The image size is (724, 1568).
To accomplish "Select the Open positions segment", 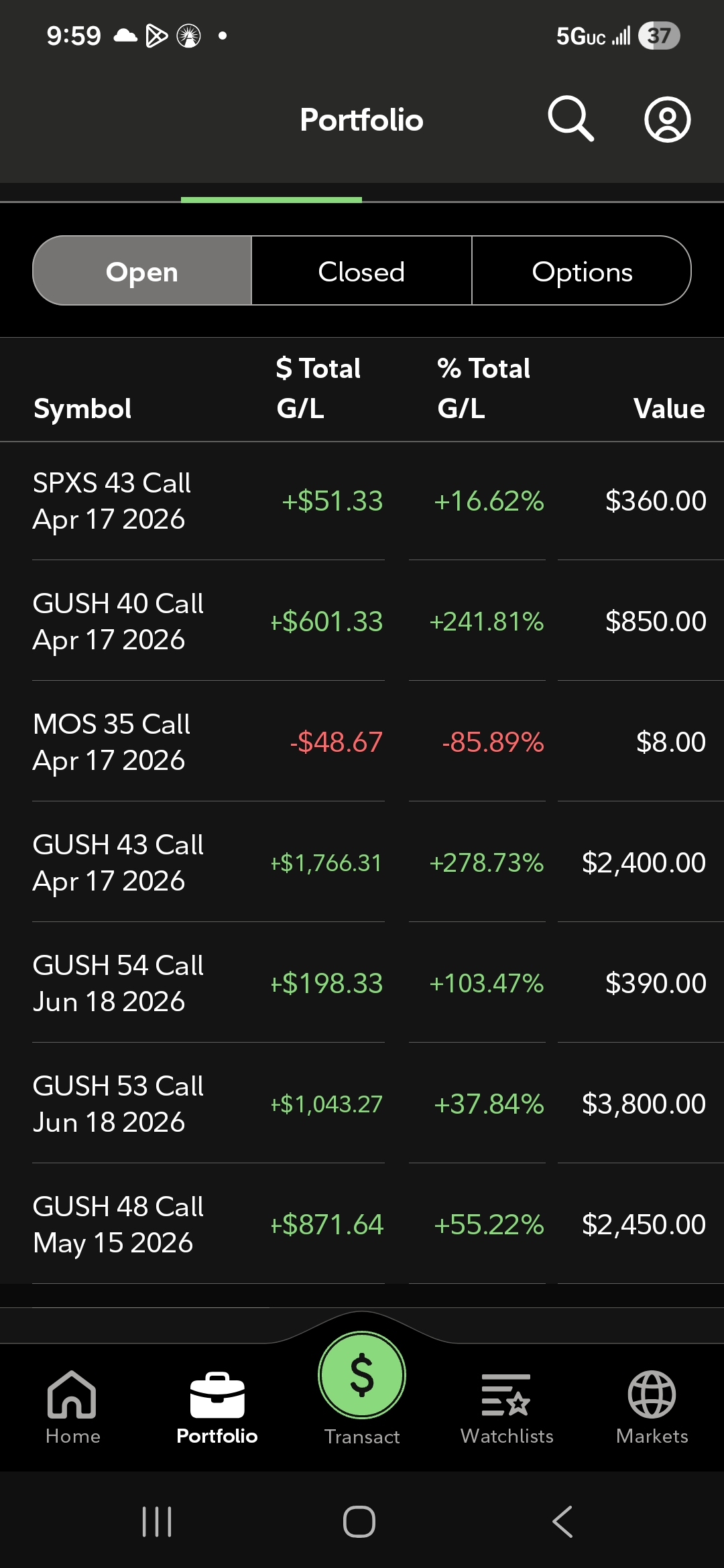I will click(142, 271).
